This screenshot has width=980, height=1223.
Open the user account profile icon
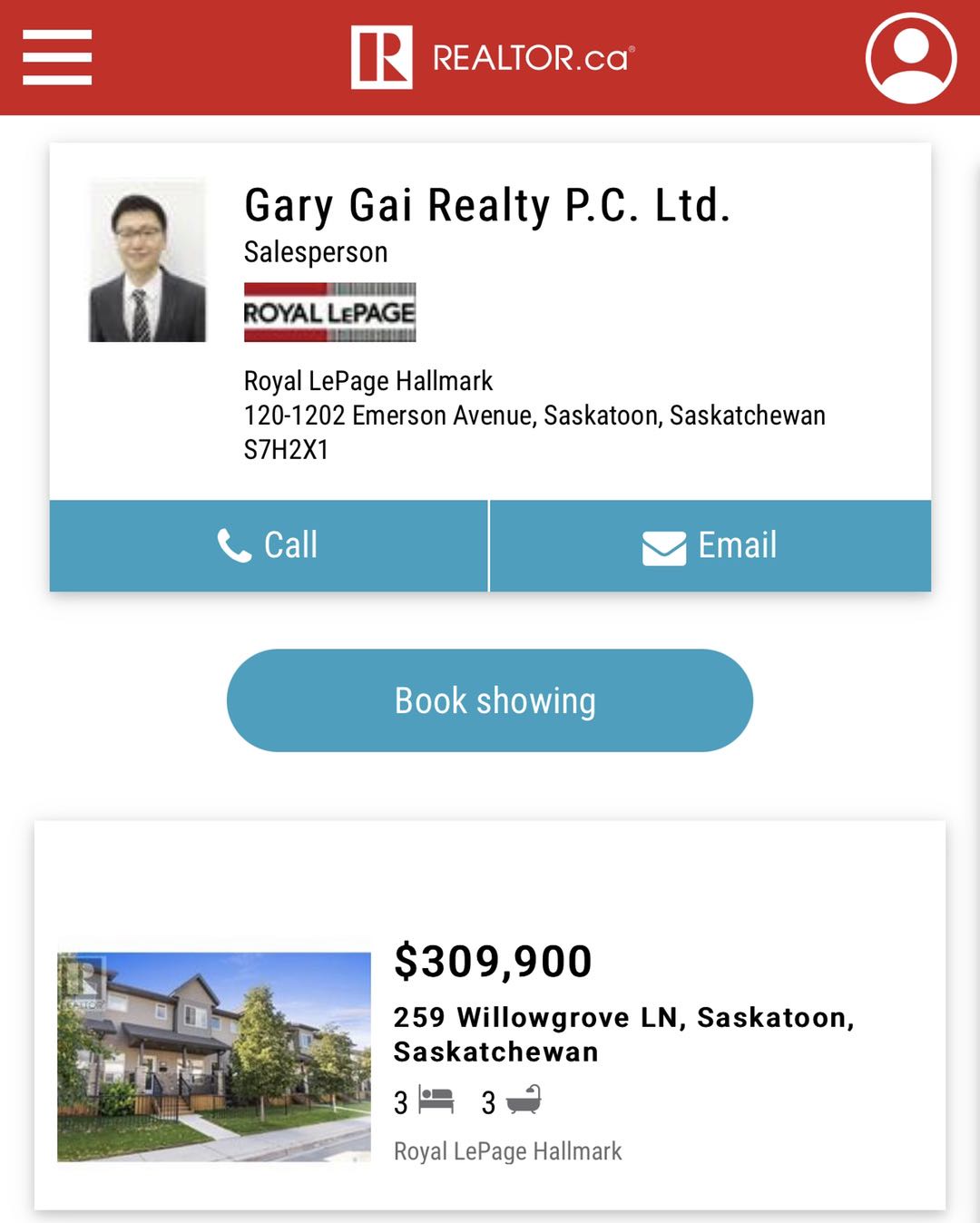coord(910,58)
